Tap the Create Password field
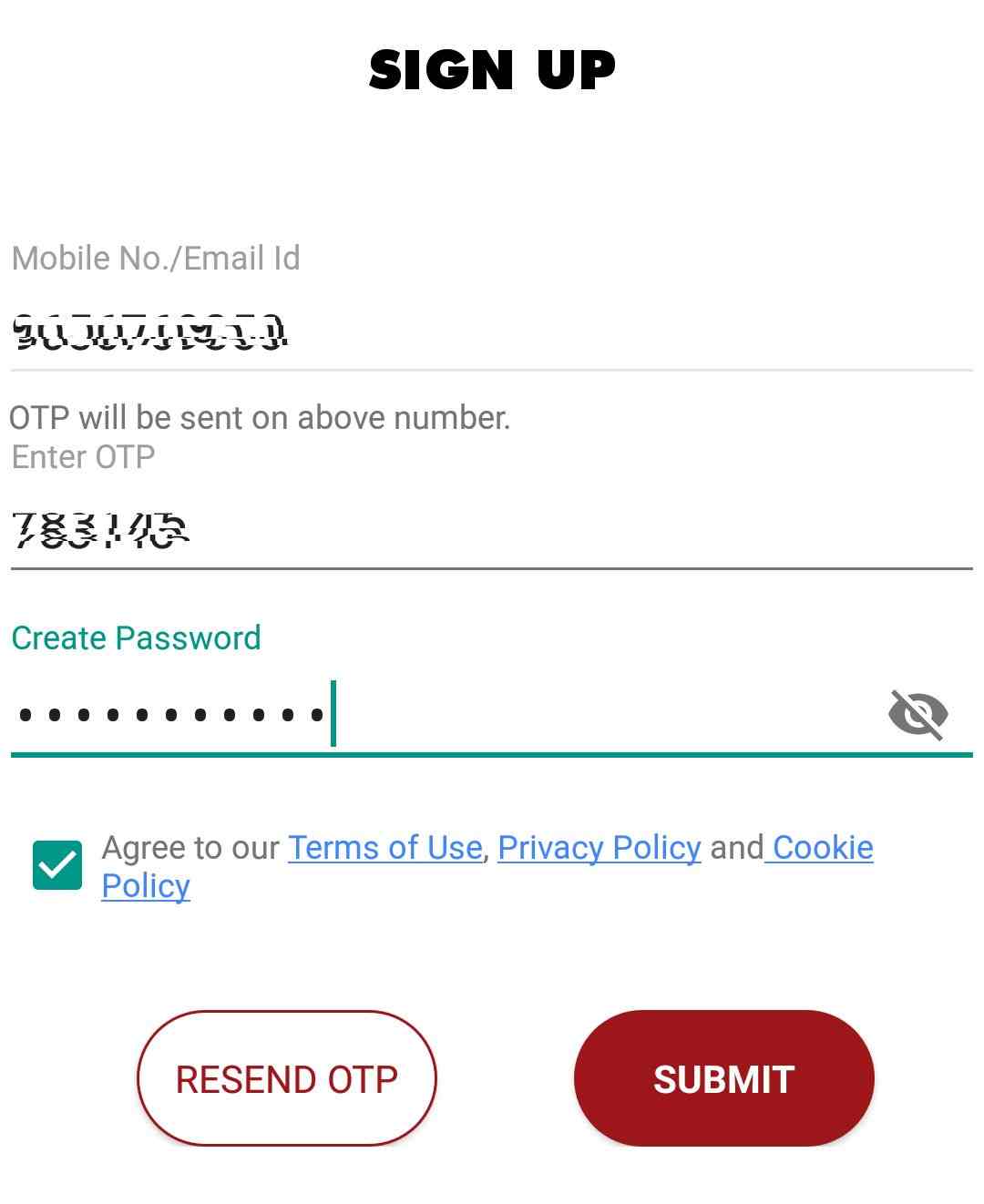This screenshot has height=1204, width=984. tap(437, 714)
